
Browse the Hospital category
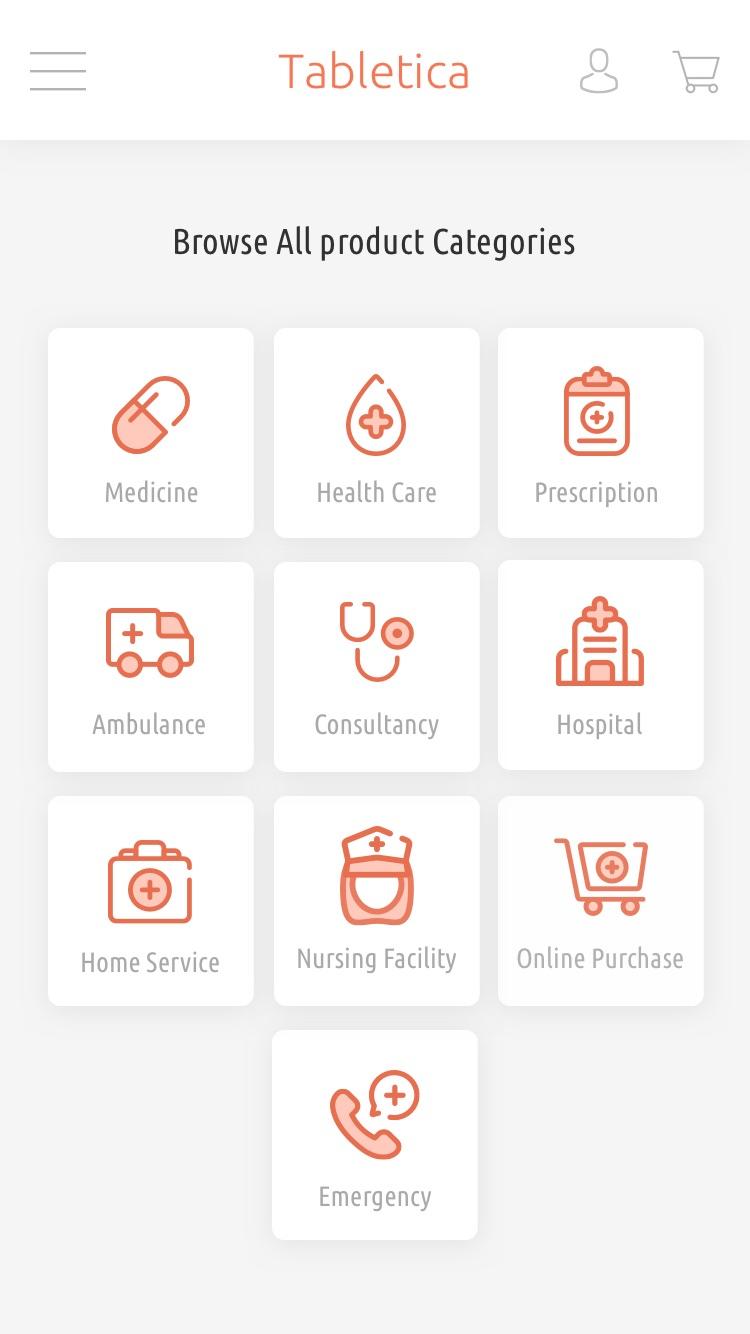click(601, 665)
